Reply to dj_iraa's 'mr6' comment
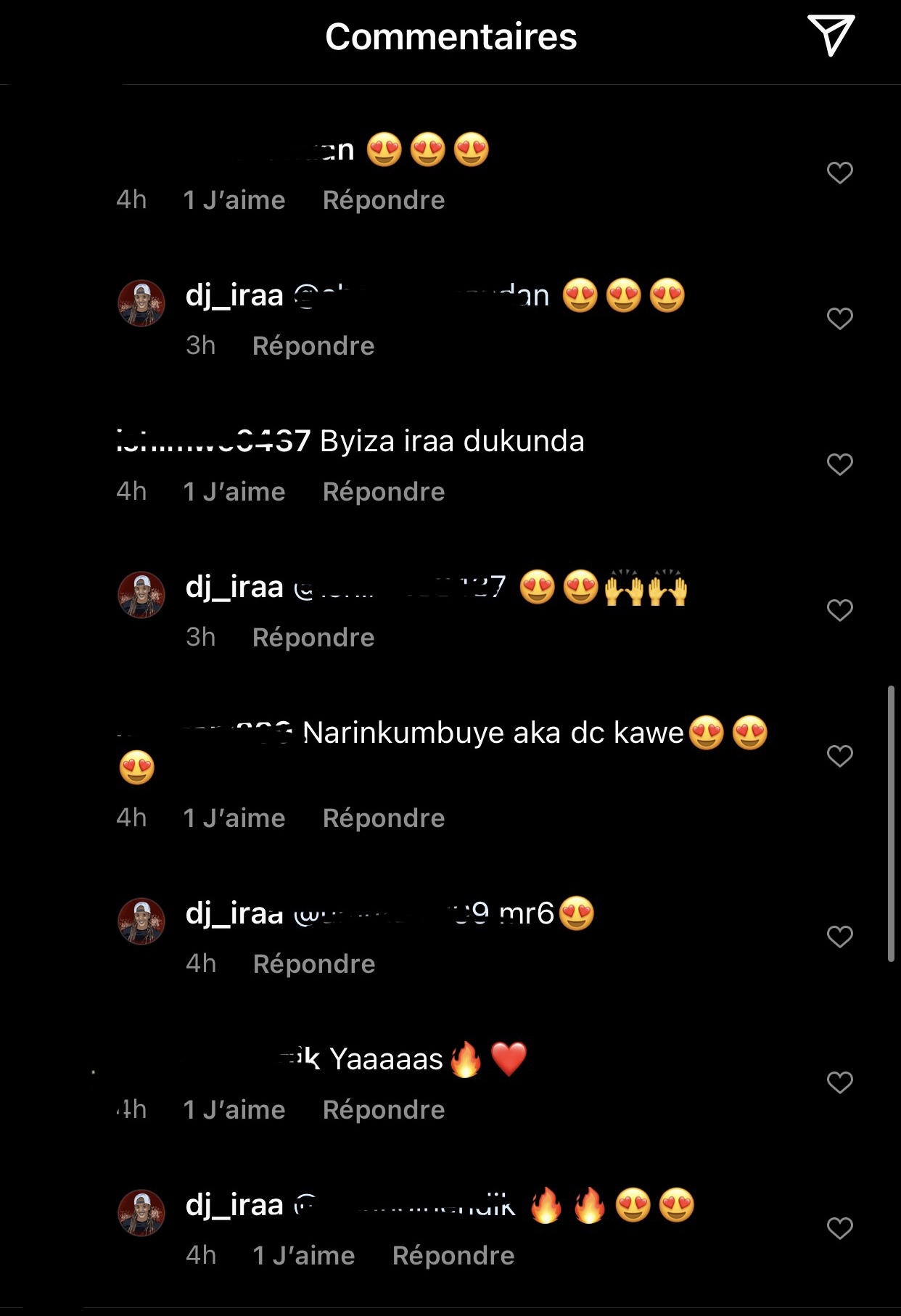Image resolution: width=901 pixels, height=1316 pixels. tap(313, 964)
